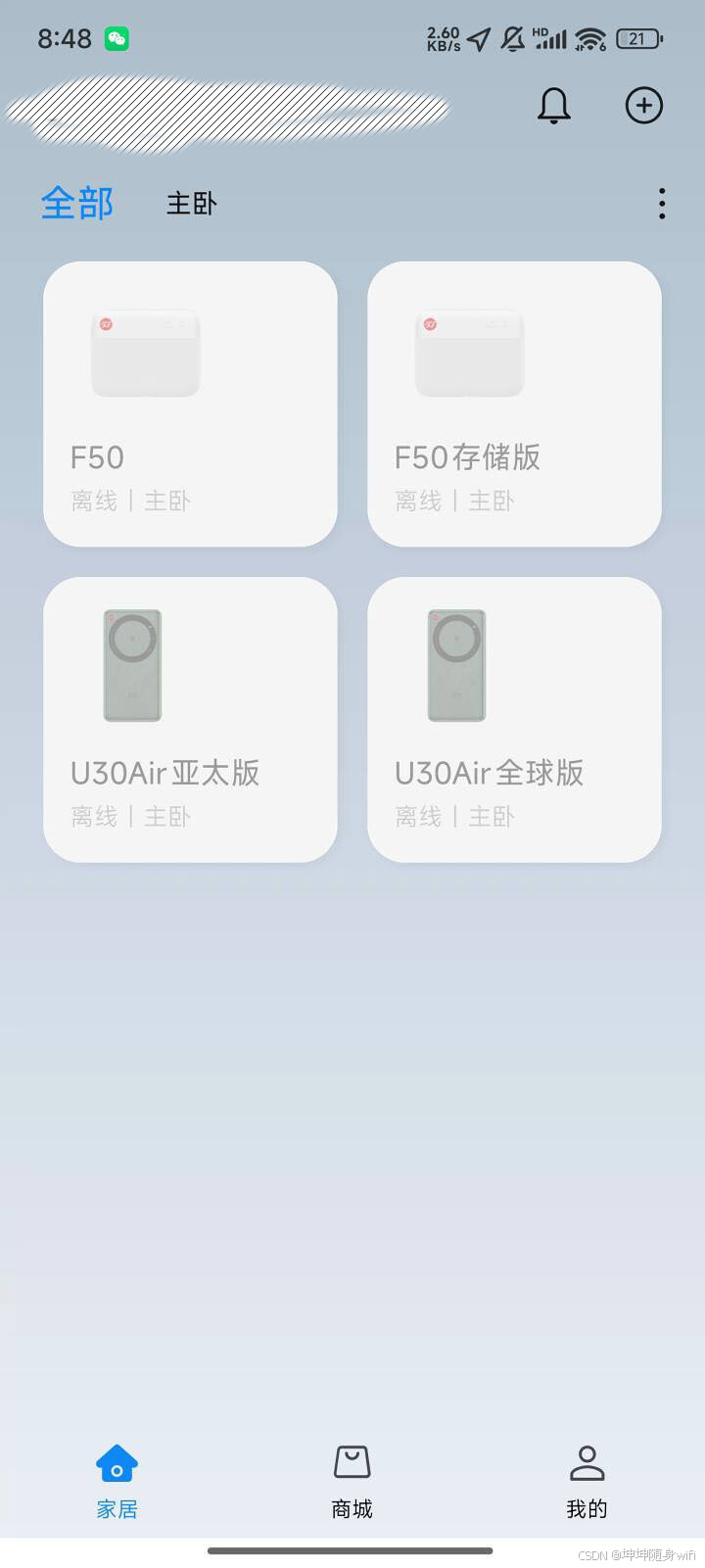705x1568 pixels.
Task: Open the U30Air全球版 device card
Action: point(514,719)
